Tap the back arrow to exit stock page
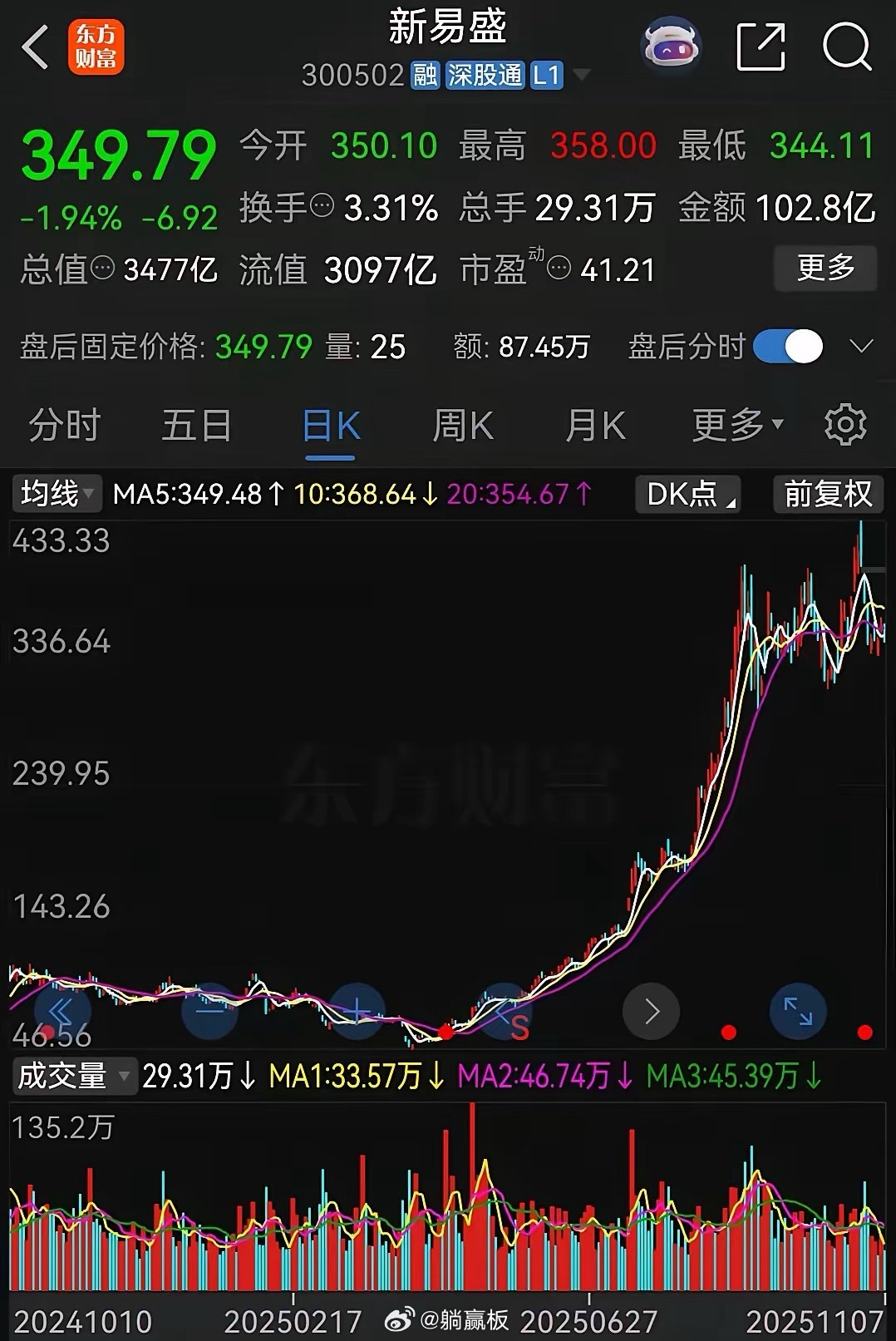 (35, 47)
